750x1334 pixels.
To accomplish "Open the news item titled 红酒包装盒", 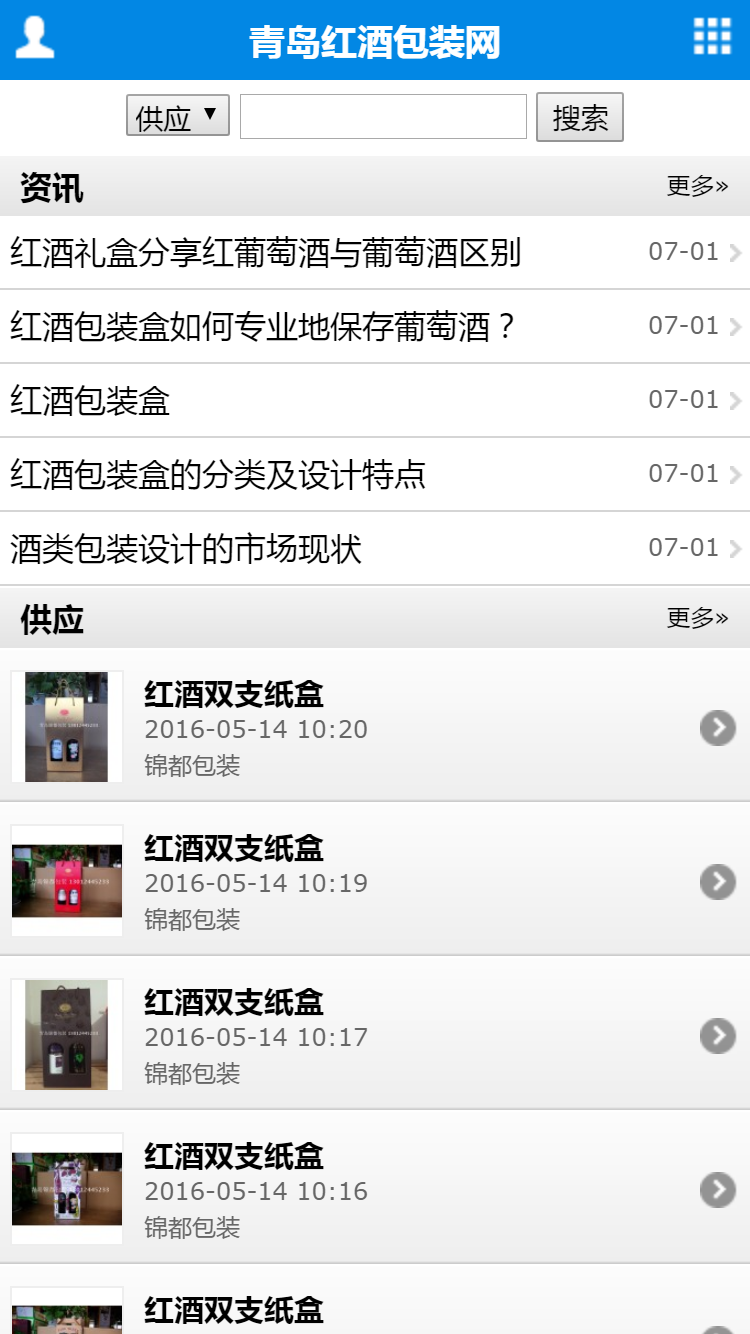I will (87, 400).
